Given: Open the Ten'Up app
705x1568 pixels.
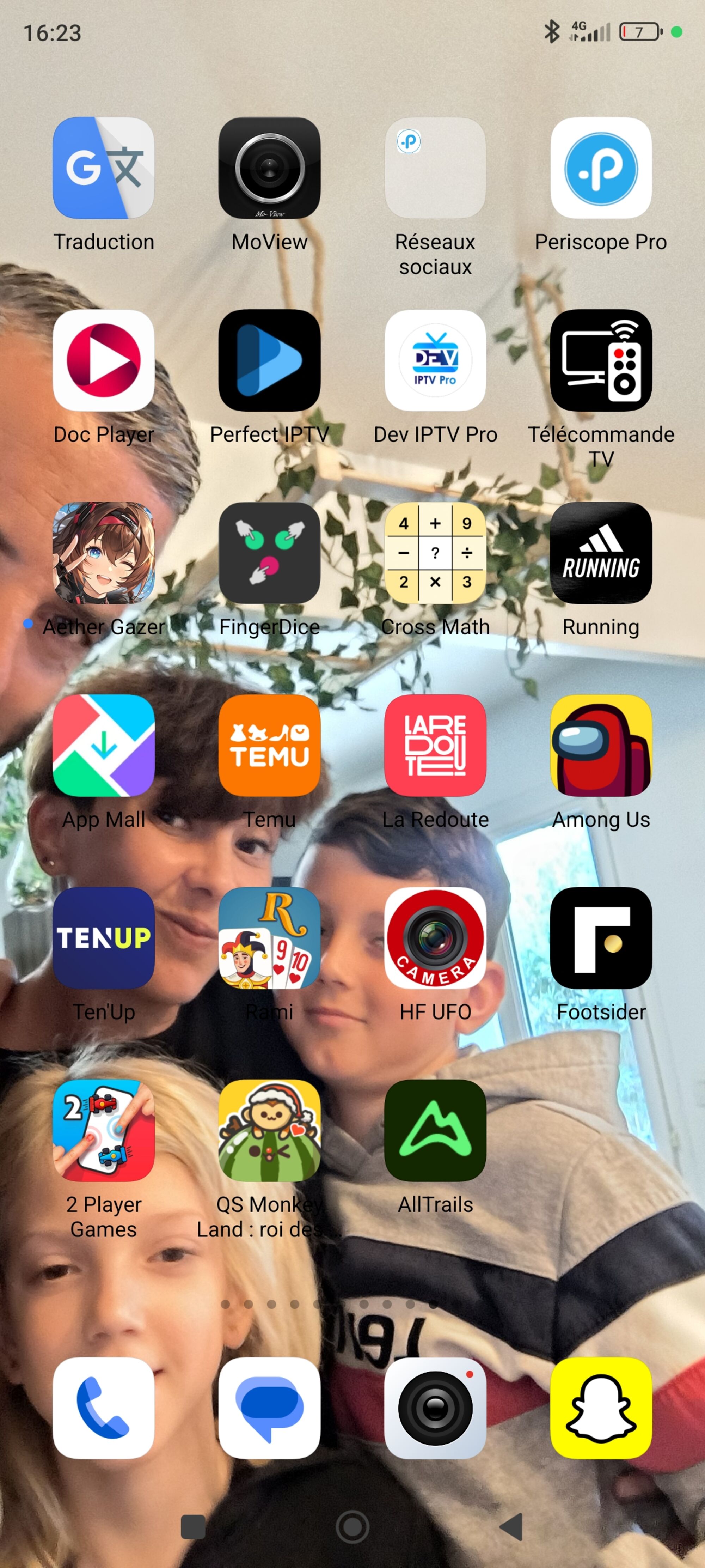Looking at the screenshot, I should pyautogui.click(x=103, y=937).
